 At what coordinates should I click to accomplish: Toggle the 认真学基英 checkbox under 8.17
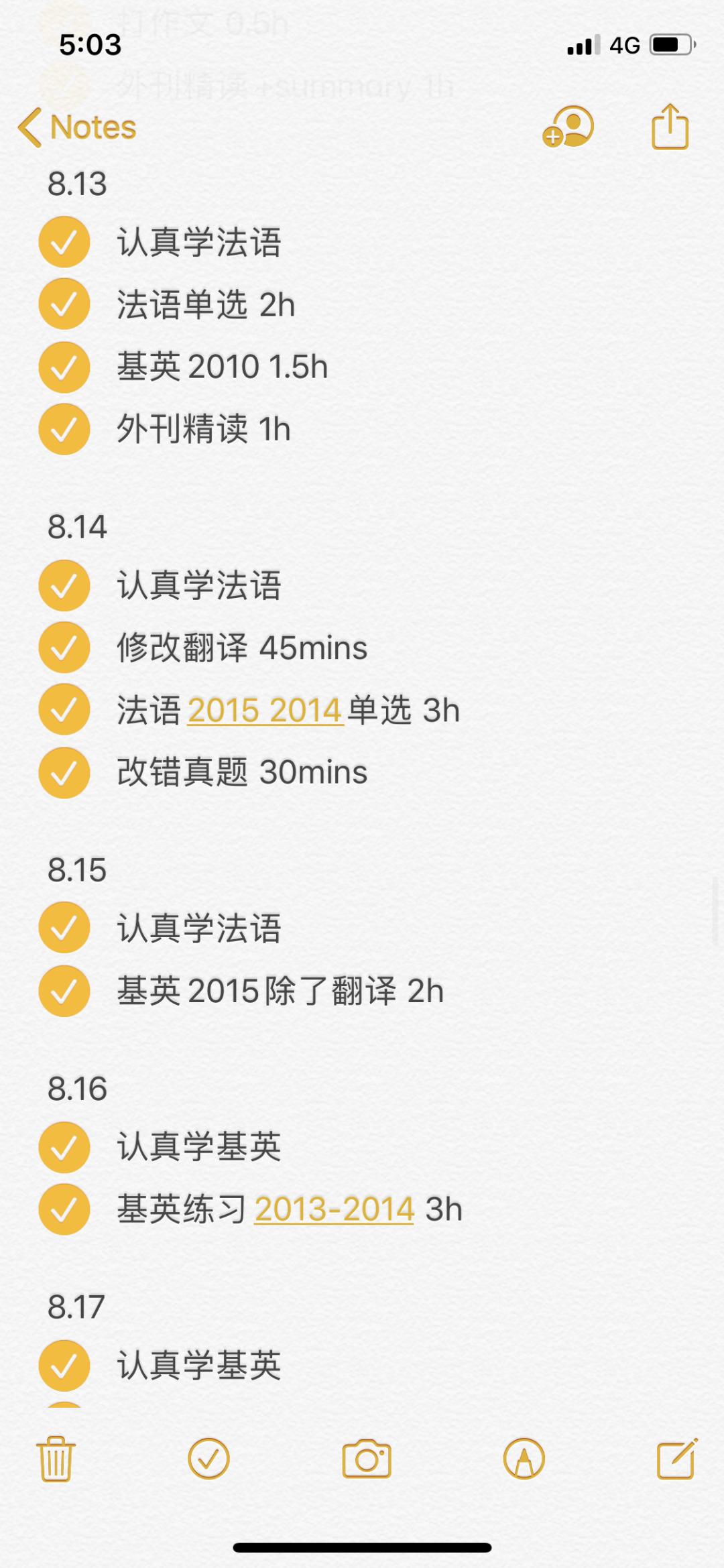(x=64, y=1364)
